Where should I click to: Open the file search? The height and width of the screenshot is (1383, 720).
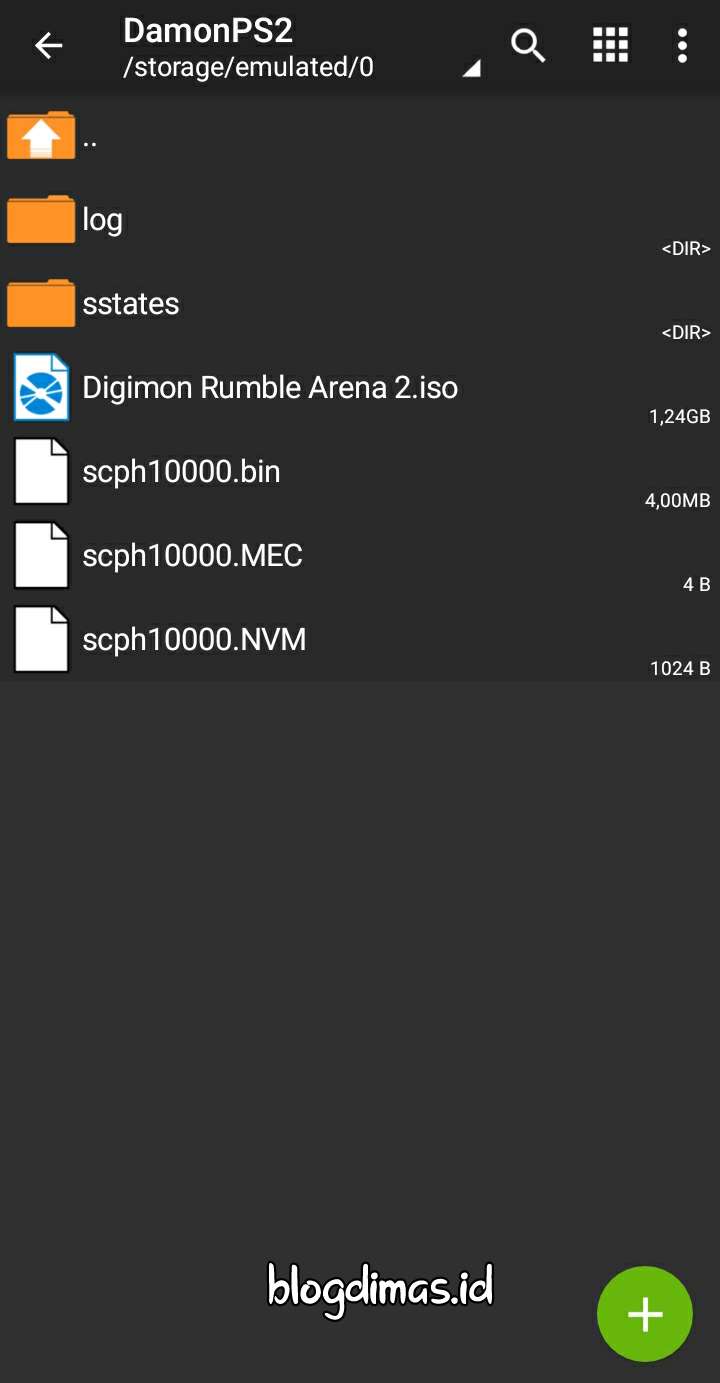click(528, 46)
